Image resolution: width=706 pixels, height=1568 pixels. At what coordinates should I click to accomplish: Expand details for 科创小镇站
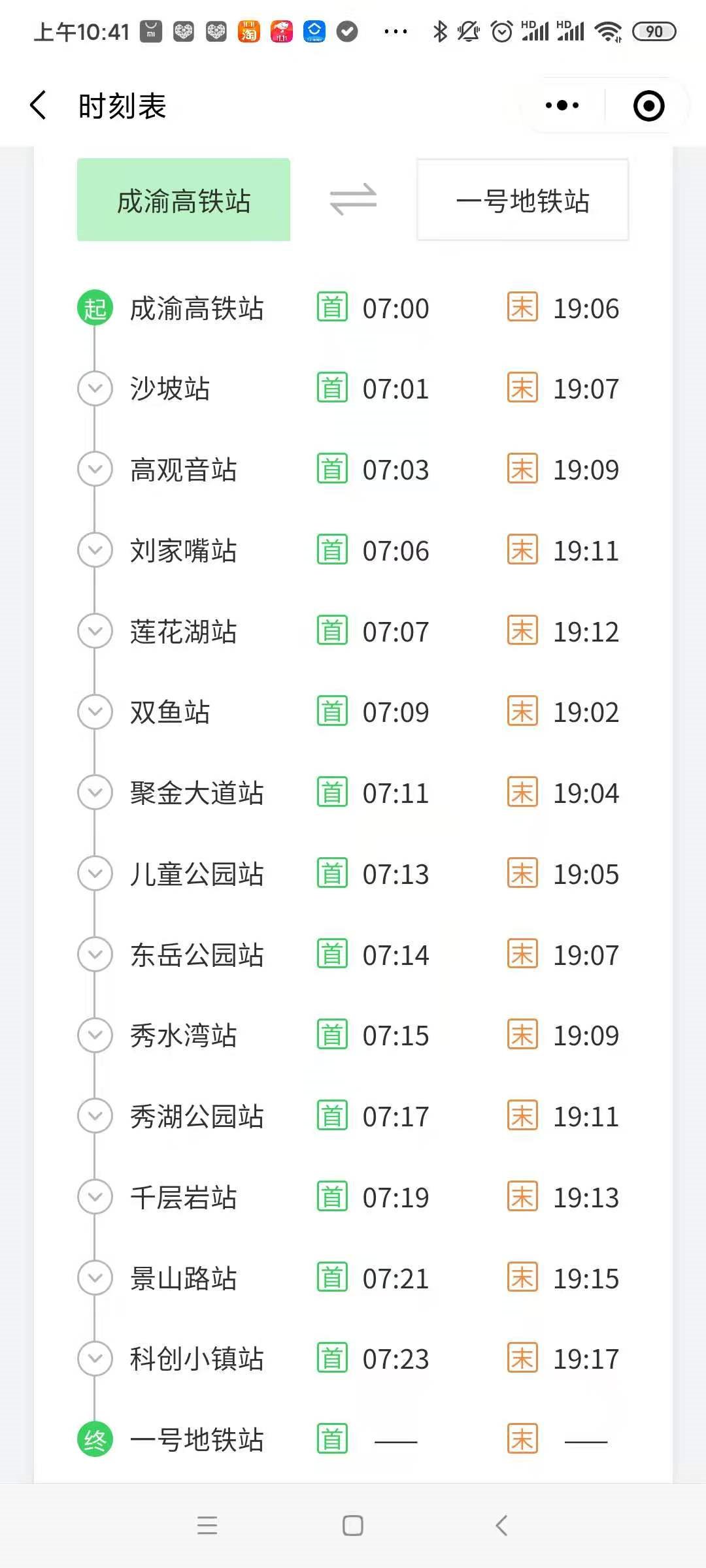pyautogui.click(x=95, y=1359)
